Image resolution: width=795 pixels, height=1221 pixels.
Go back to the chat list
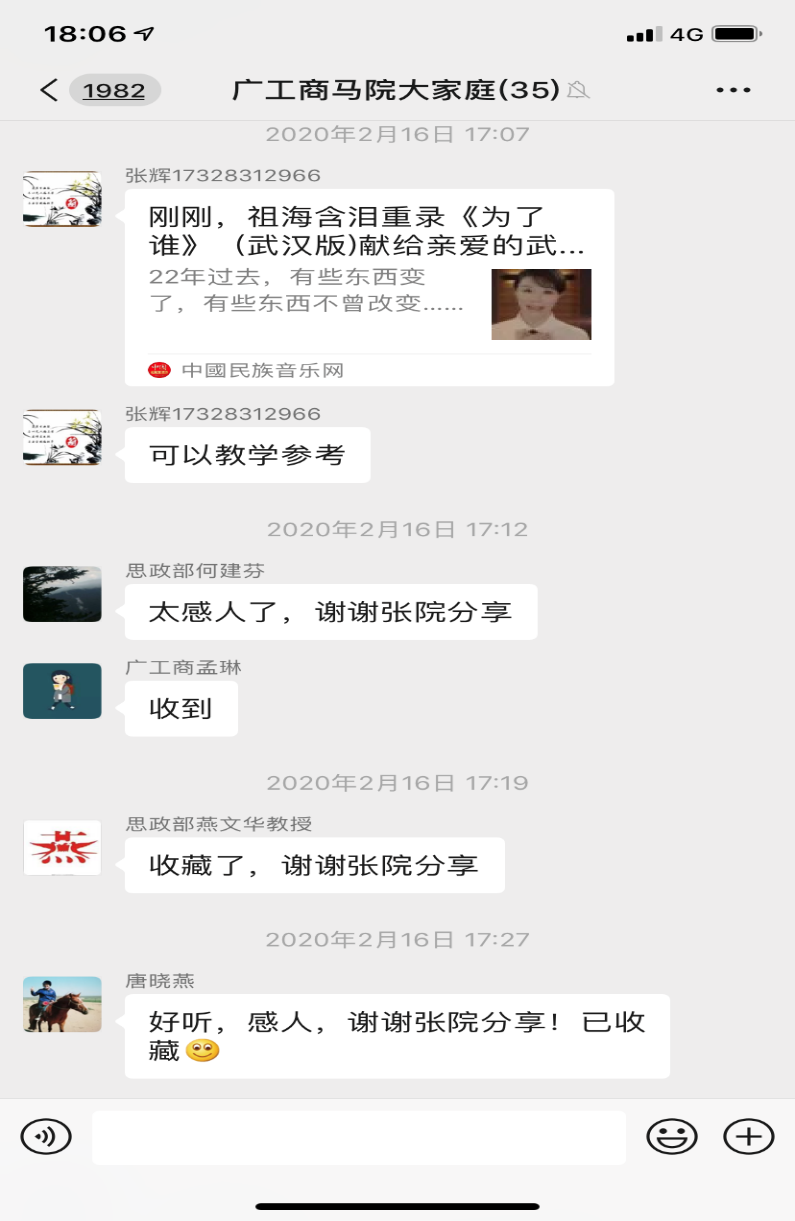[x=48, y=90]
